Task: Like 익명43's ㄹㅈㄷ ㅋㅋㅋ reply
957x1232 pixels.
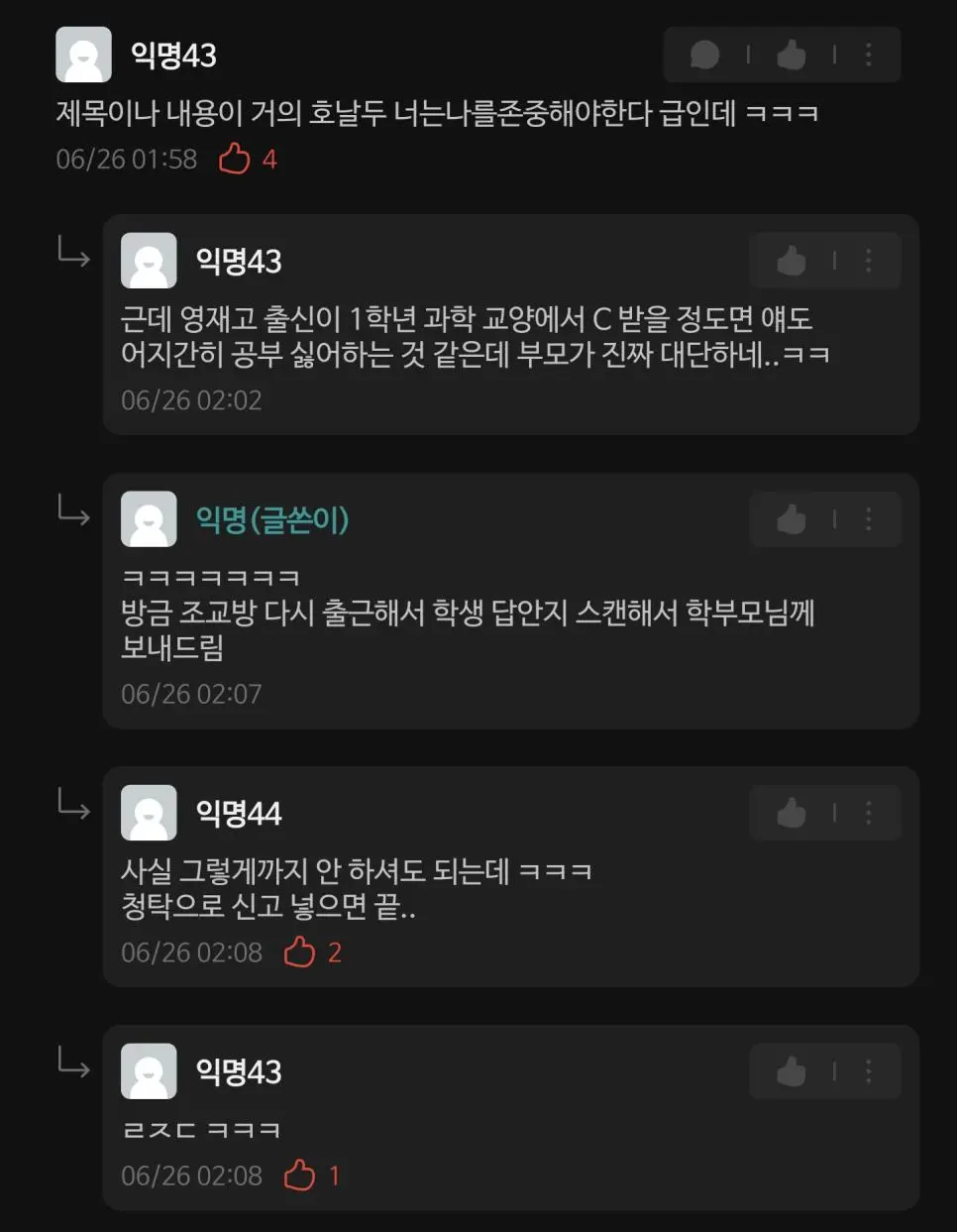Action: point(791,1071)
